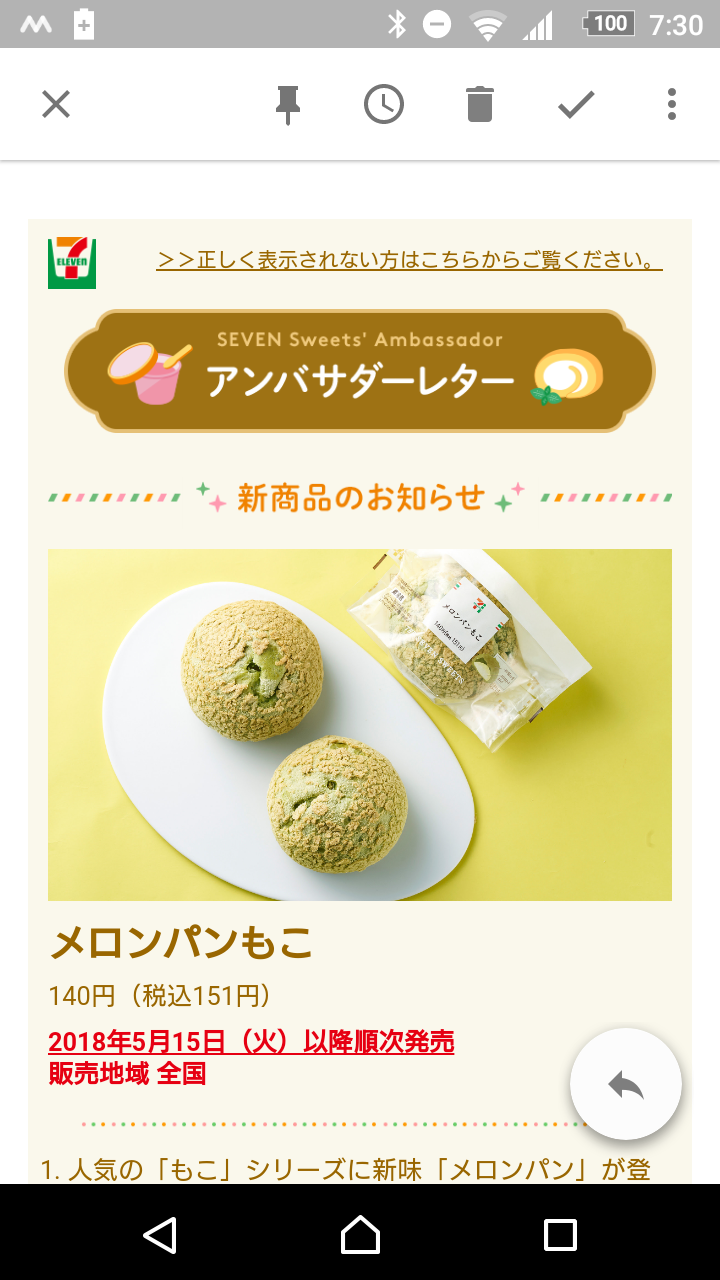Open the 2018年5月15日 release date link

click(251, 1042)
